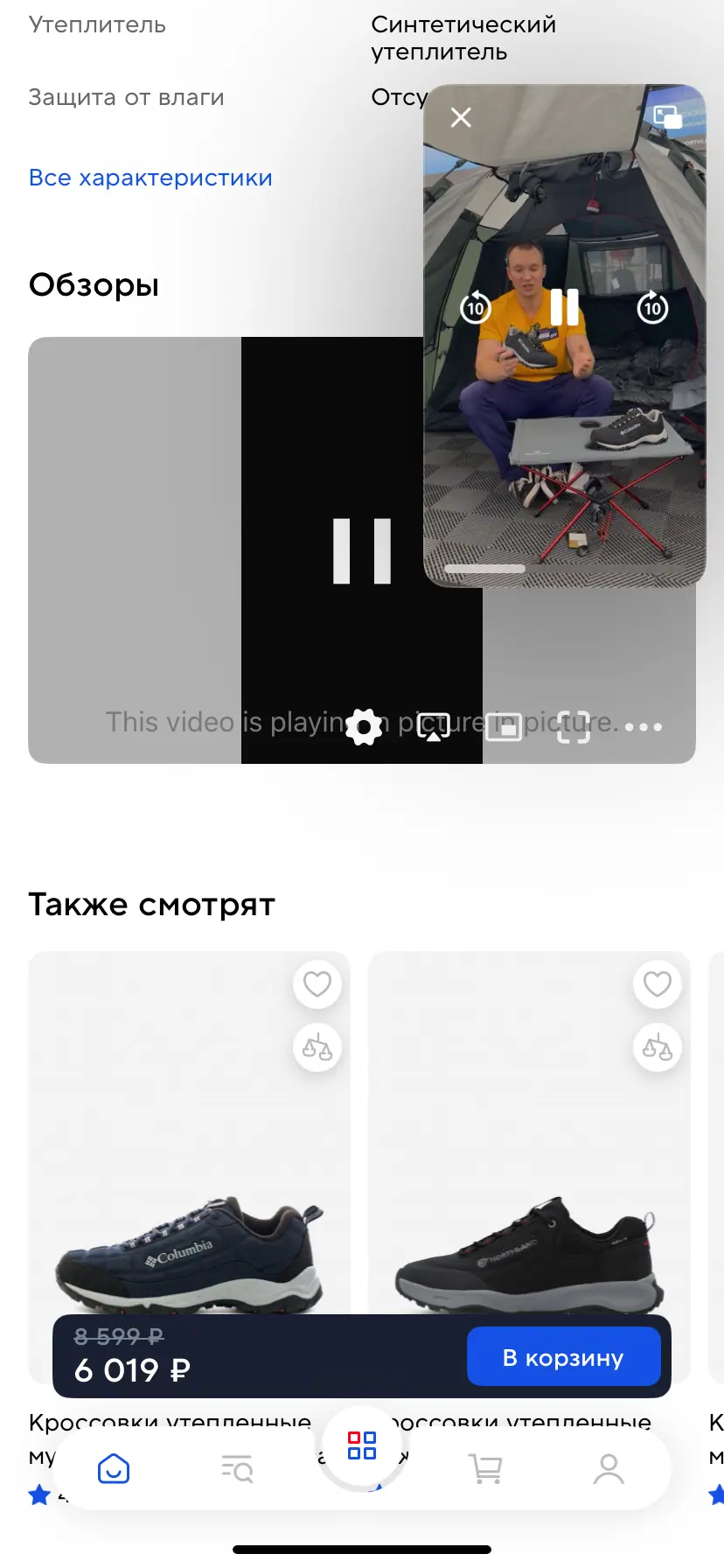This screenshot has width=724, height=1568.
Task: Compare the Northland sneakers
Action: coord(657,1046)
